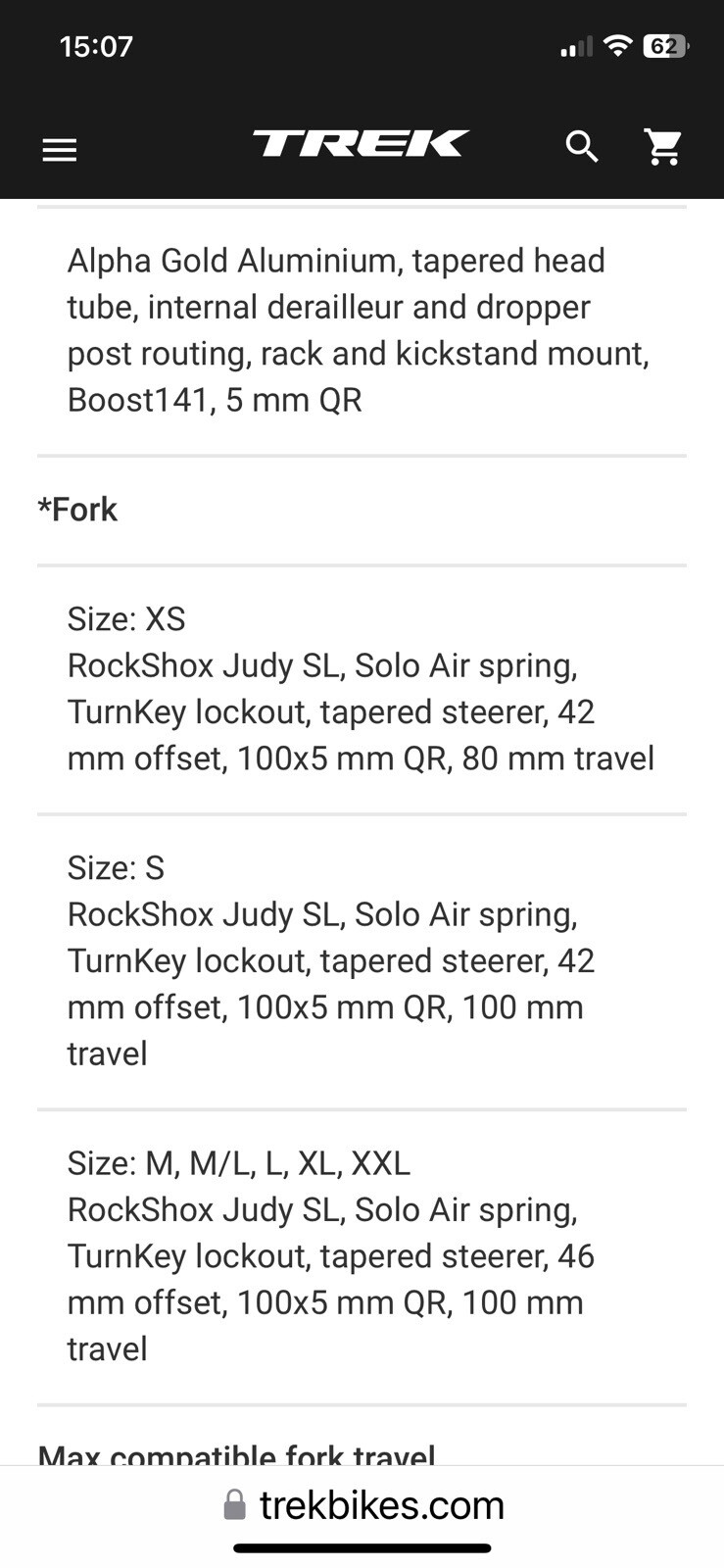View the shopping cart
This screenshot has height=1568, width=724.
point(663,147)
